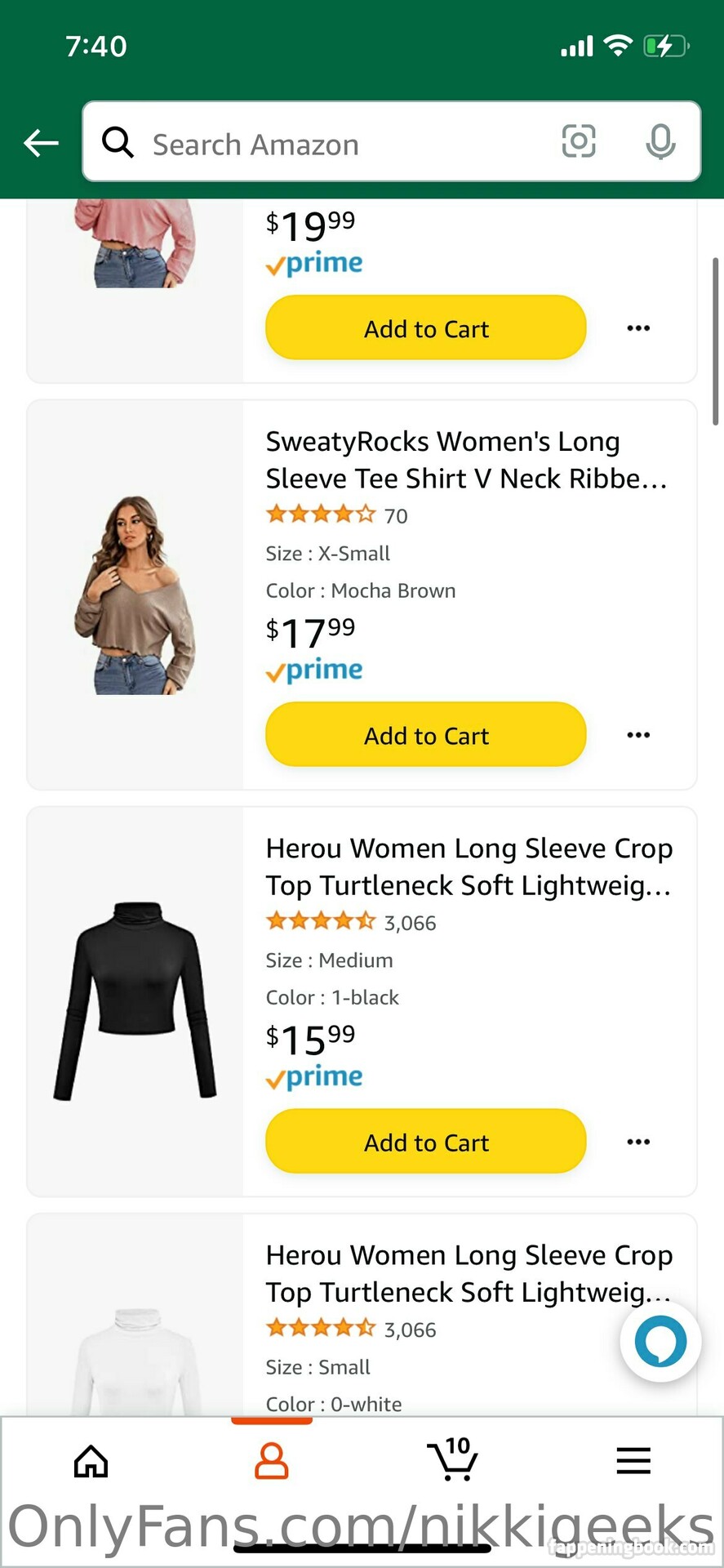The width and height of the screenshot is (724, 1568).
Task: Open camera search in the search bar
Action: pyautogui.click(x=579, y=141)
